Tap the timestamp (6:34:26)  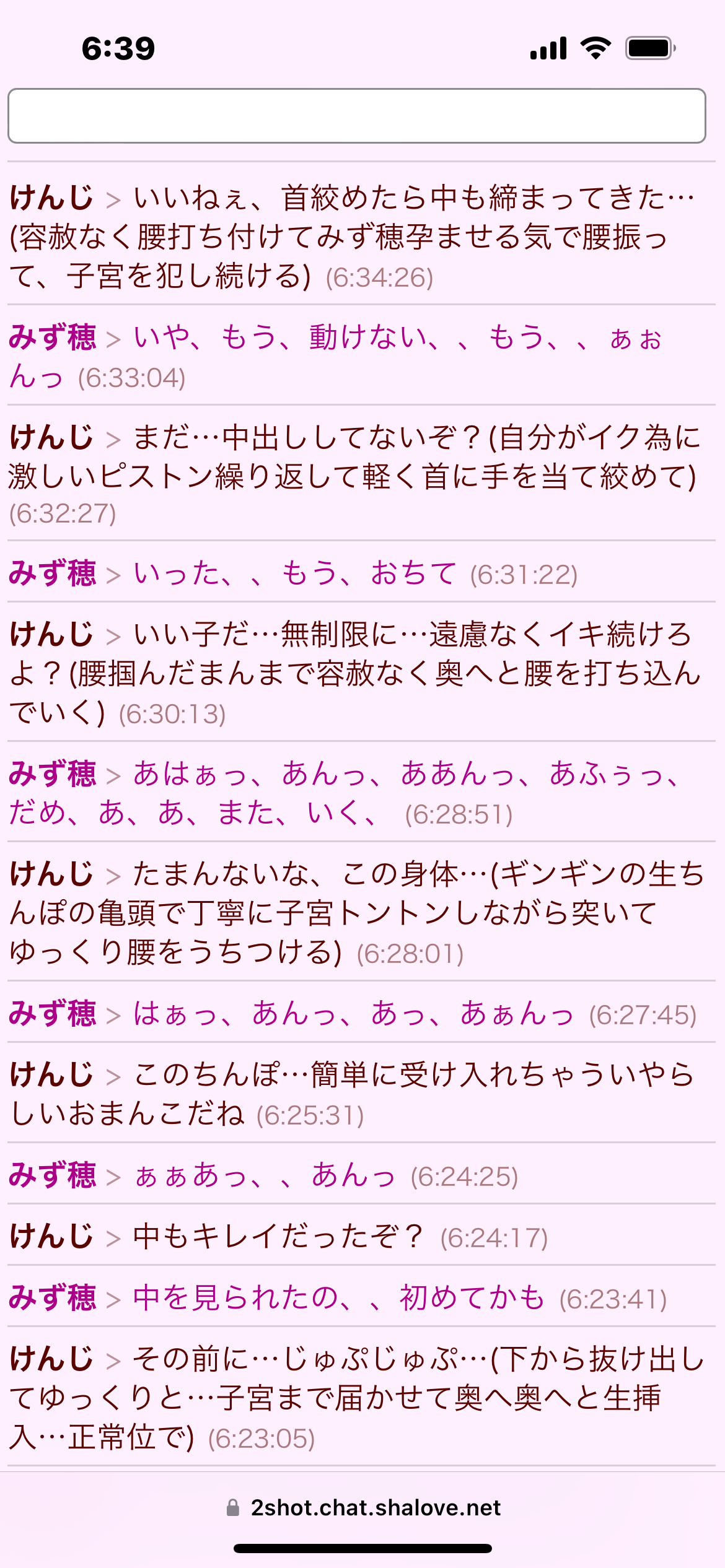coord(380,279)
